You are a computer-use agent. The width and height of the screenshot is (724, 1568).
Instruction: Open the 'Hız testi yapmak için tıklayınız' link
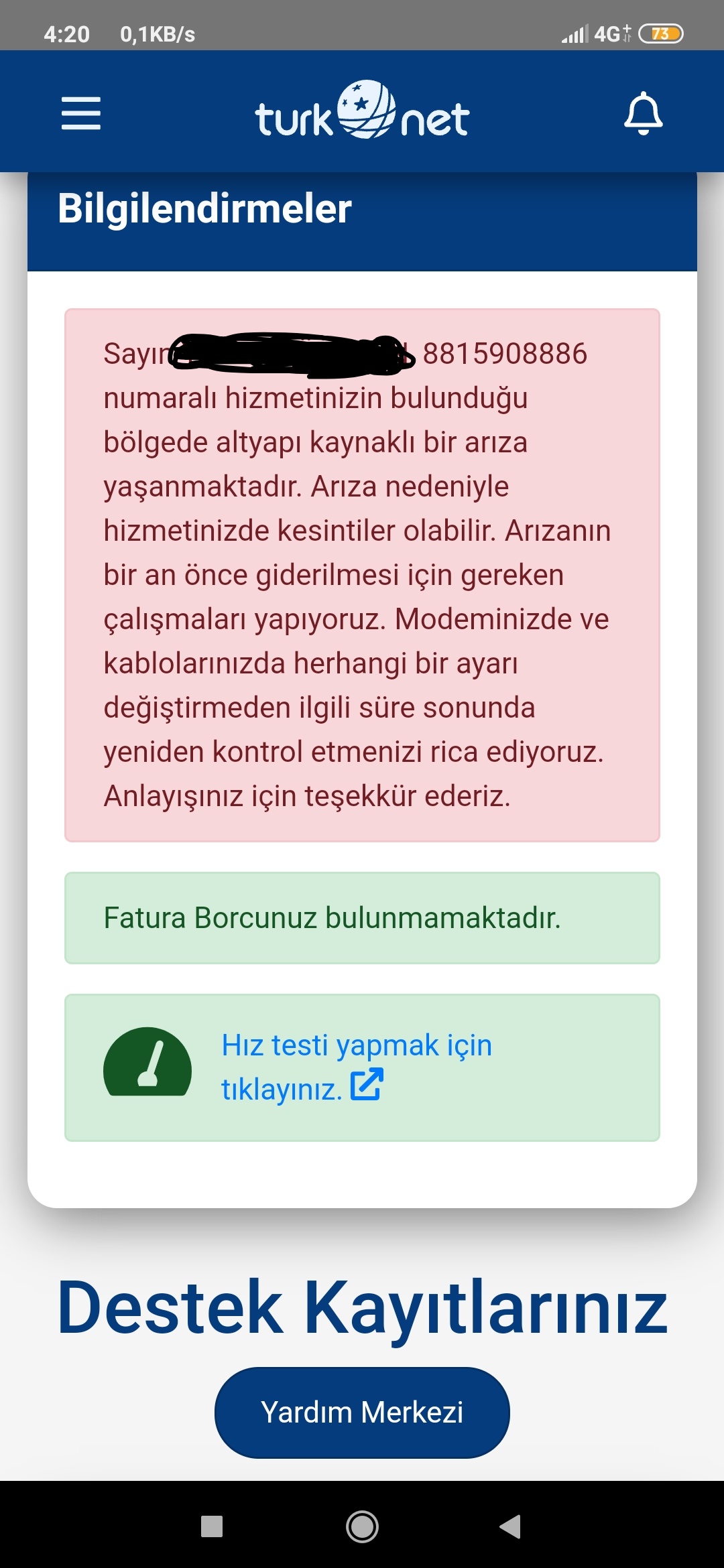(356, 1067)
